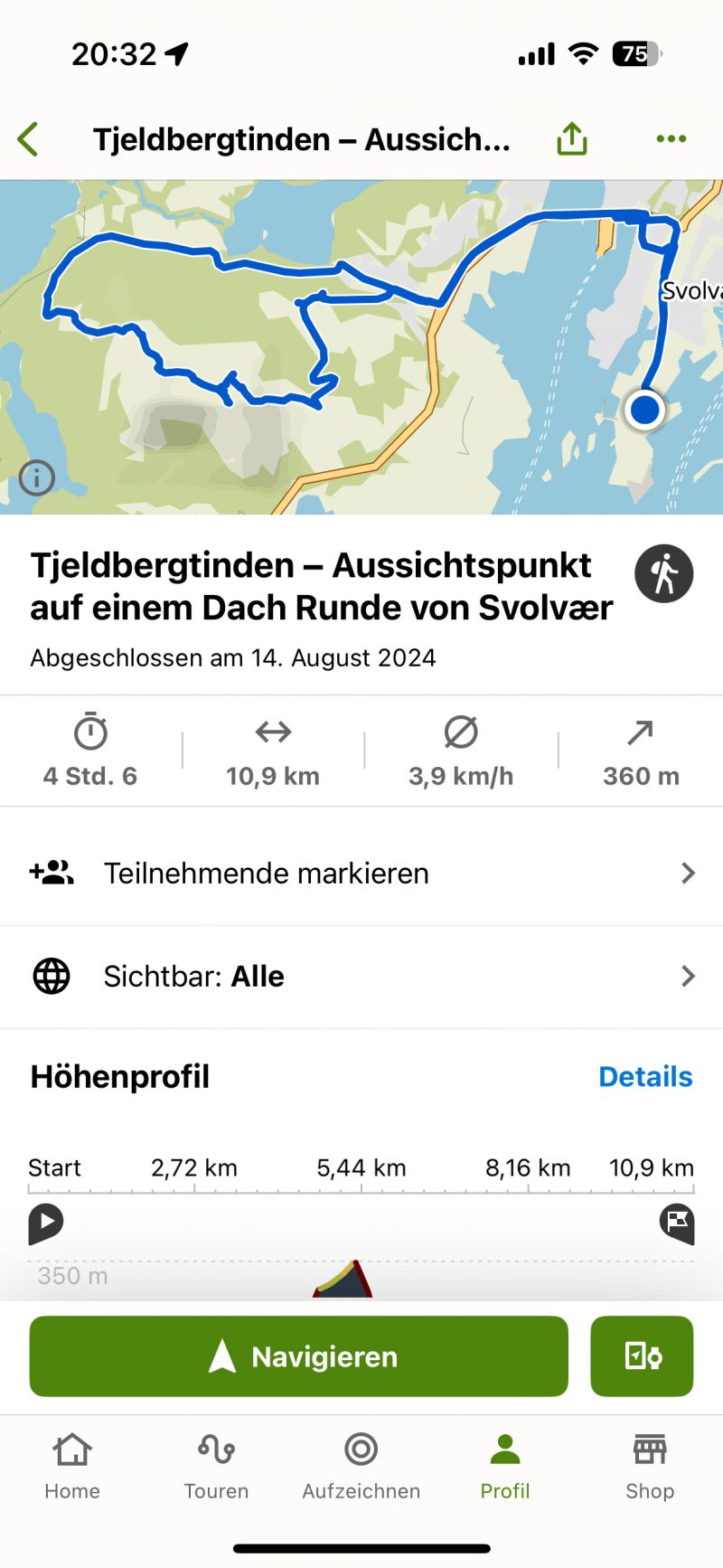The width and height of the screenshot is (723, 1568).
Task: Open the three-dot overflow menu
Action: (671, 139)
